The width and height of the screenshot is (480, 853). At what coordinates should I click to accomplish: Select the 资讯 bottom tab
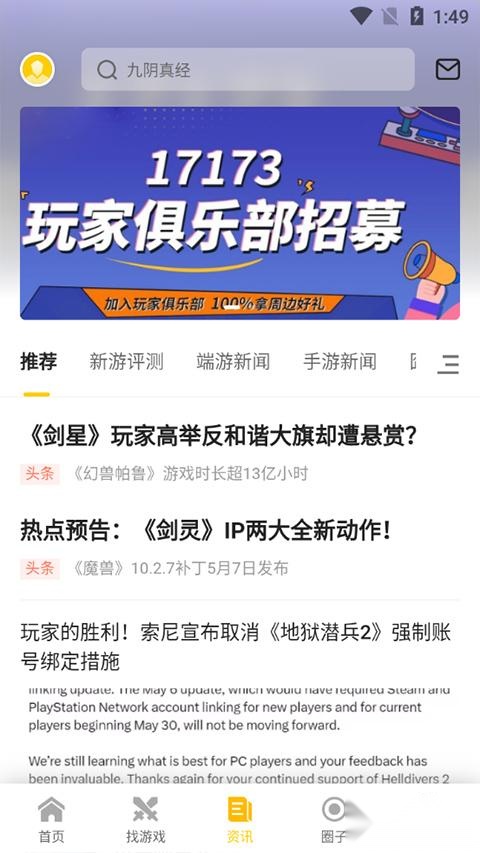[x=240, y=820]
